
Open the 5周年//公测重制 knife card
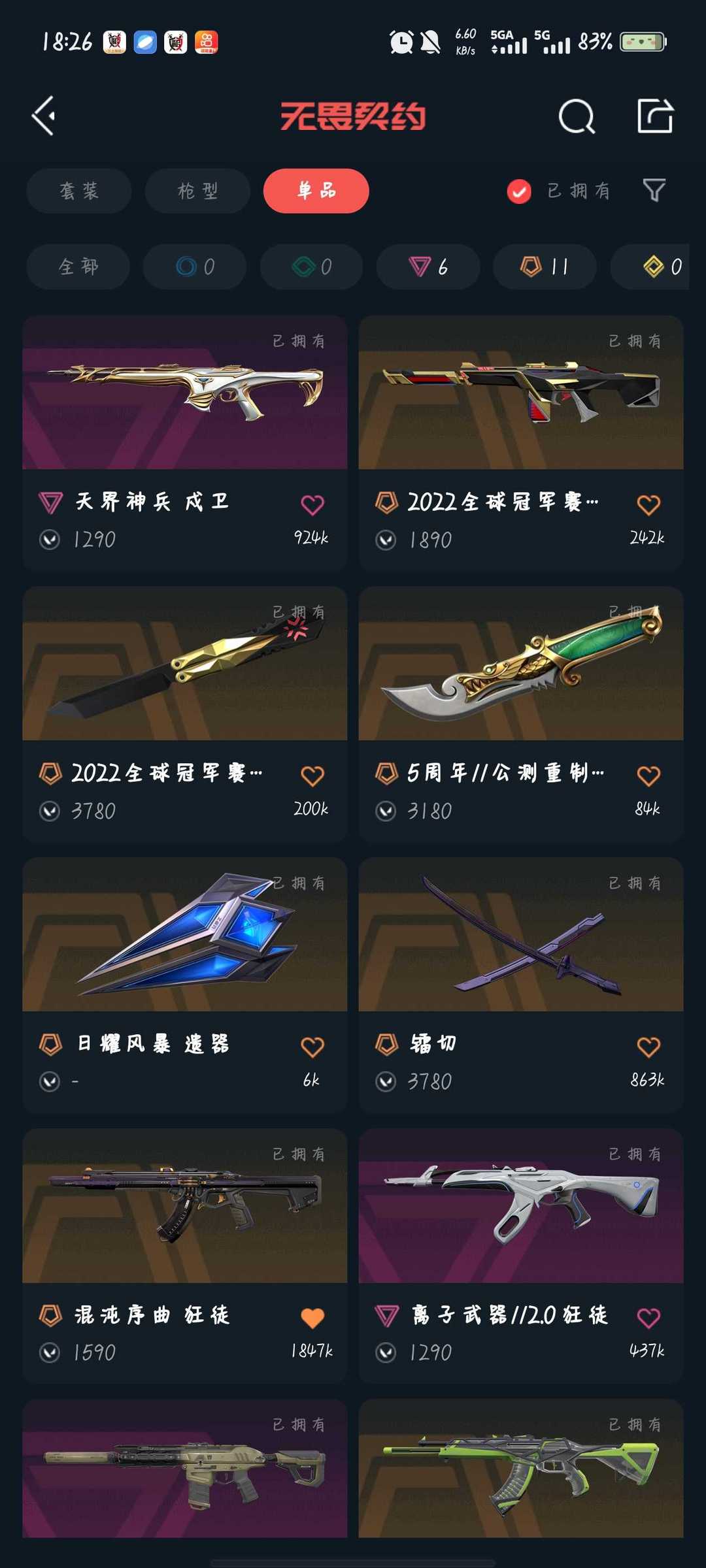click(x=521, y=714)
